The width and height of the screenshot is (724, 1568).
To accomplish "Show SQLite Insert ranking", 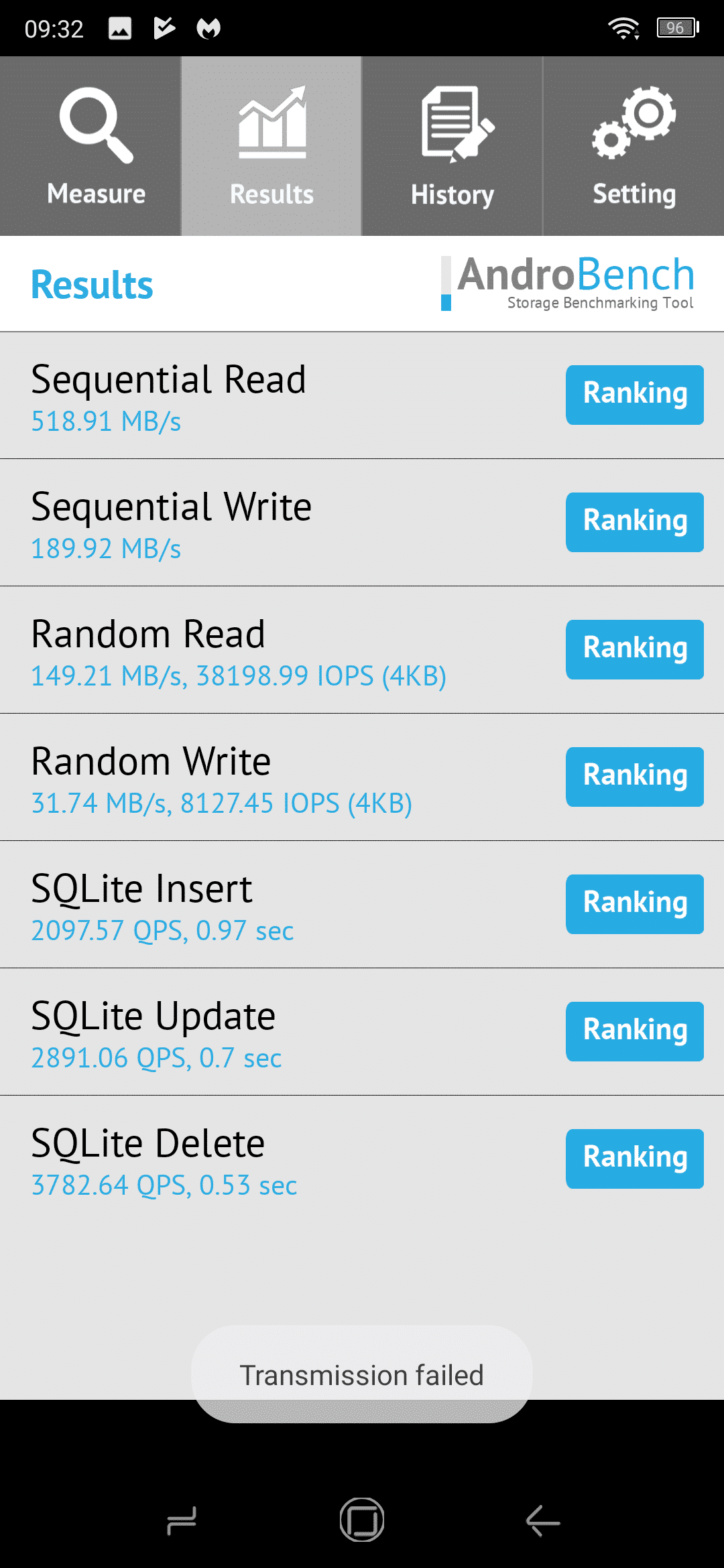I will tap(635, 904).
